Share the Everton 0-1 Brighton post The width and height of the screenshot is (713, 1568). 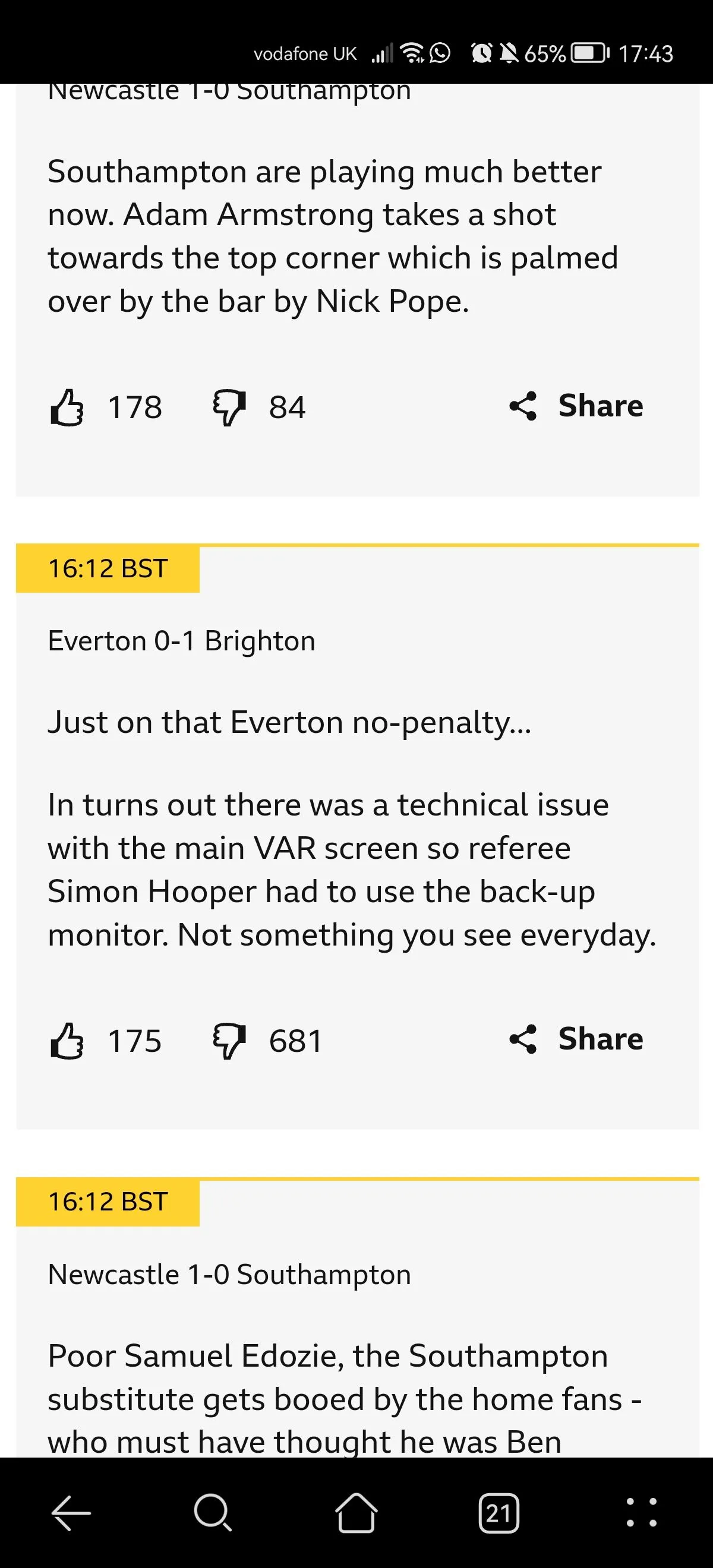[x=576, y=1038]
